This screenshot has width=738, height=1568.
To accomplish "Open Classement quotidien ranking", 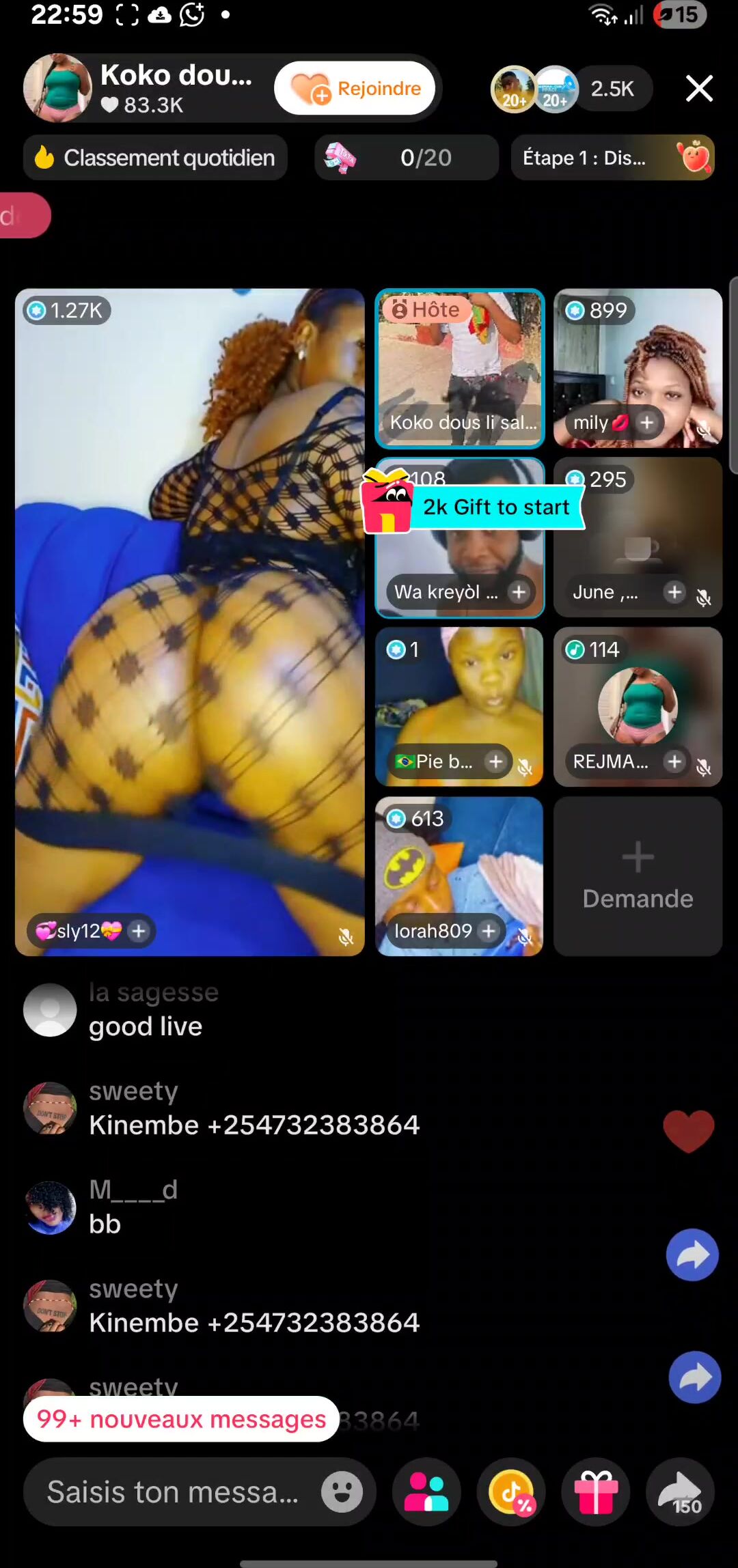I will (155, 158).
